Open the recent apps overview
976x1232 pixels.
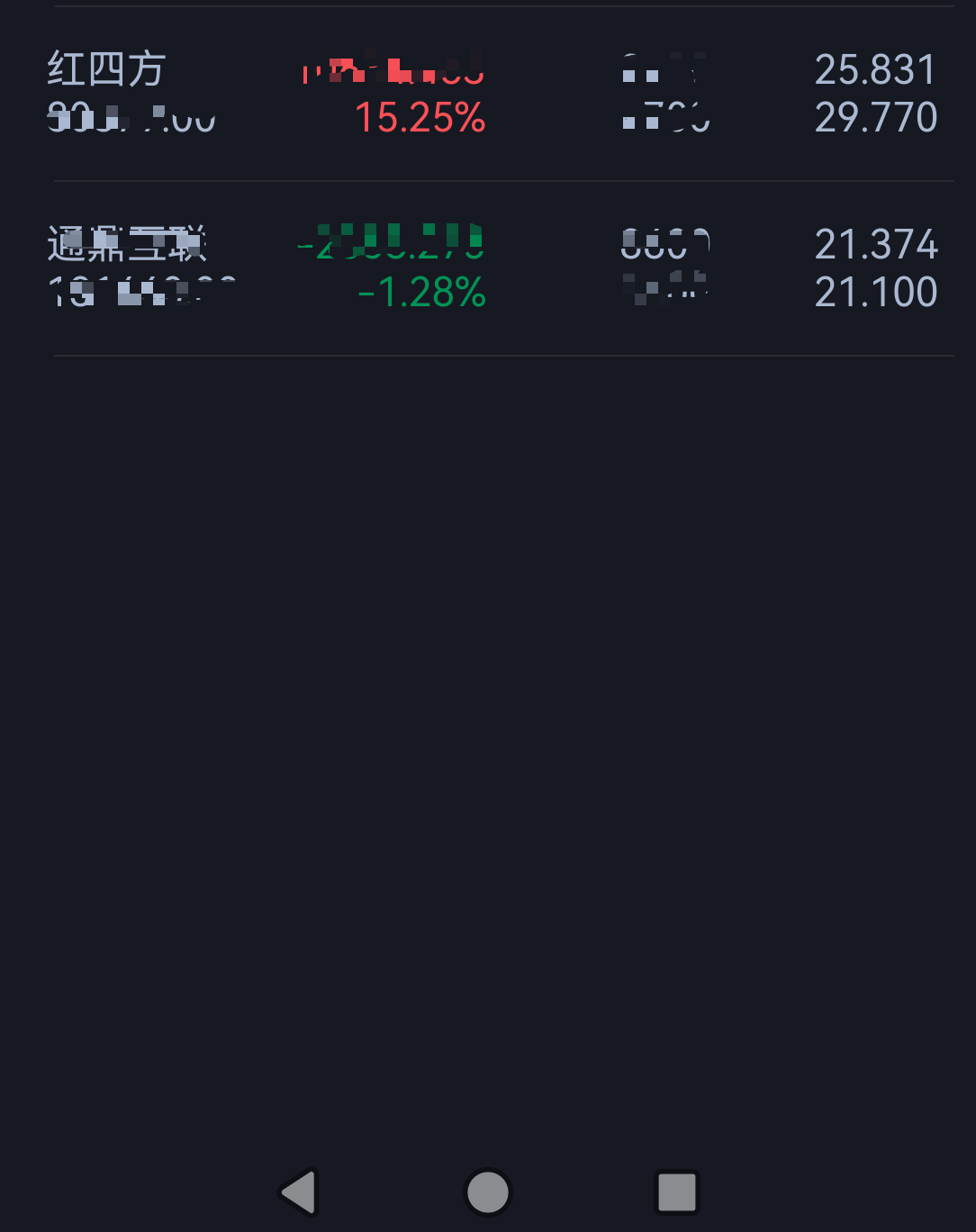(677, 1192)
